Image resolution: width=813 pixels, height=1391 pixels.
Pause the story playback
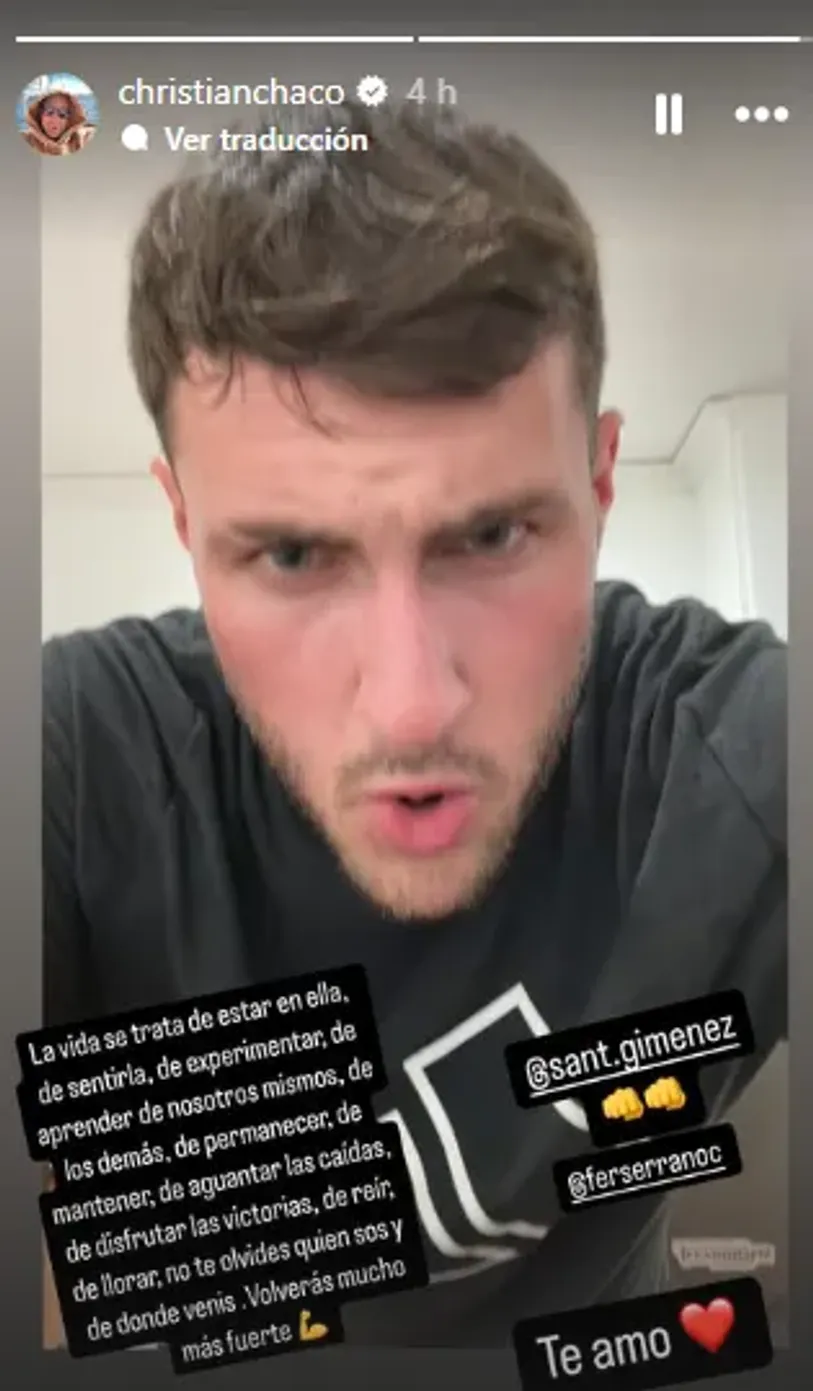[x=668, y=114]
